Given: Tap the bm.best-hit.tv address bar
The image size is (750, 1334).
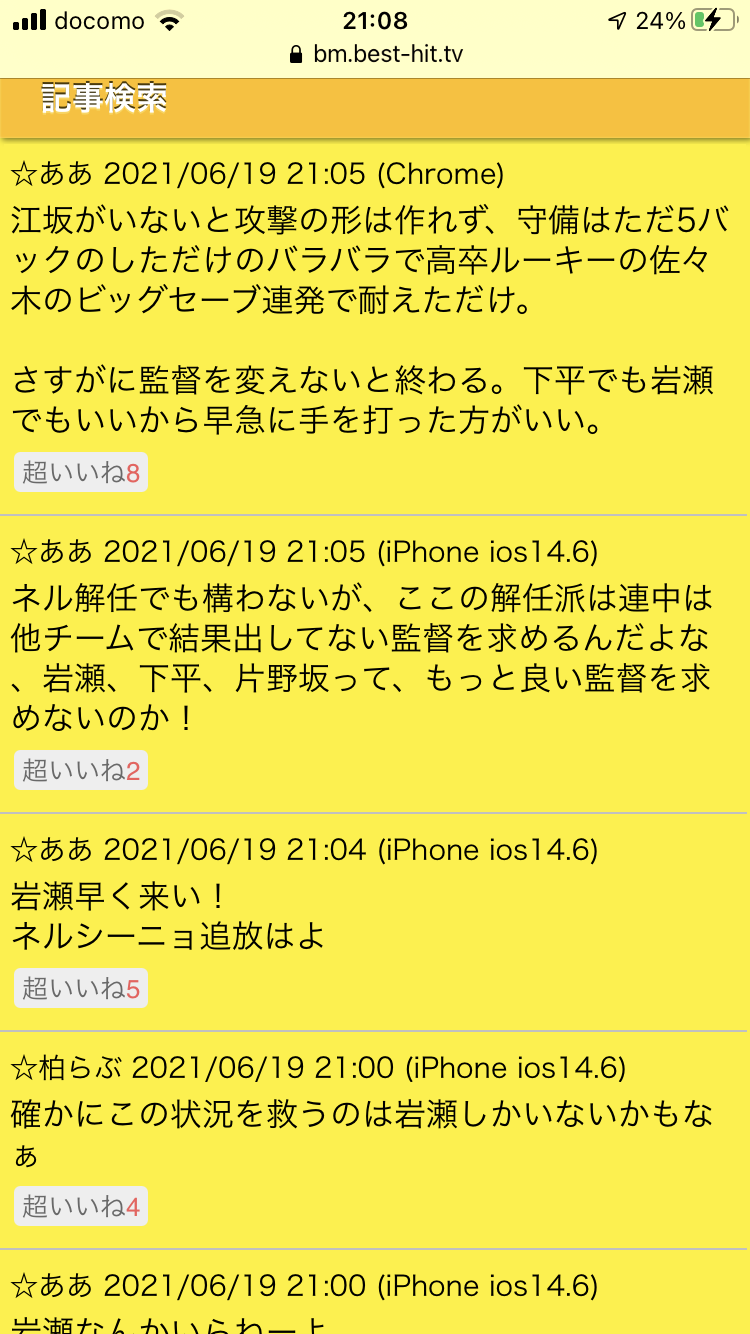Looking at the screenshot, I should pyautogui.click(x=376, y=55).
